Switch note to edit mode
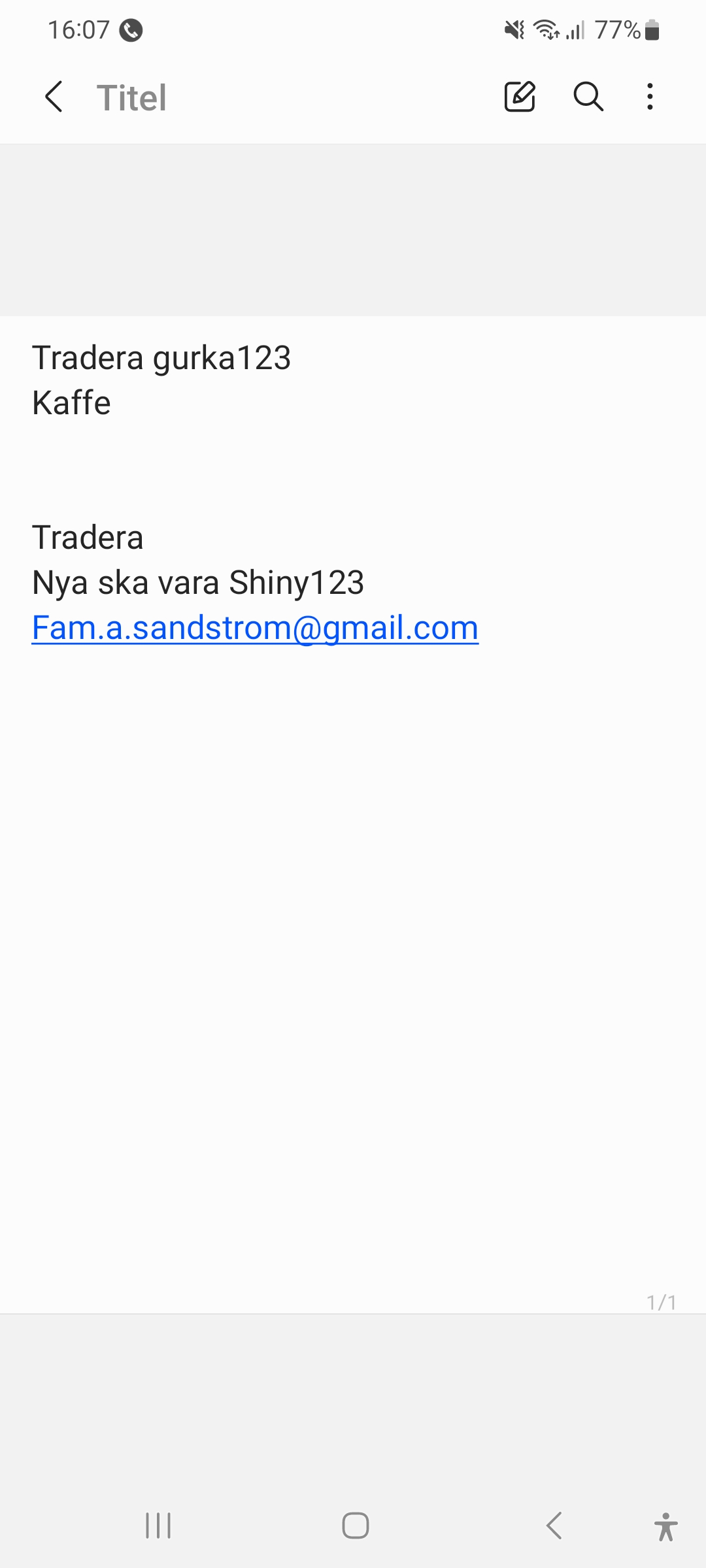This screenshot has height=1568, width=706. click(520, 97)
